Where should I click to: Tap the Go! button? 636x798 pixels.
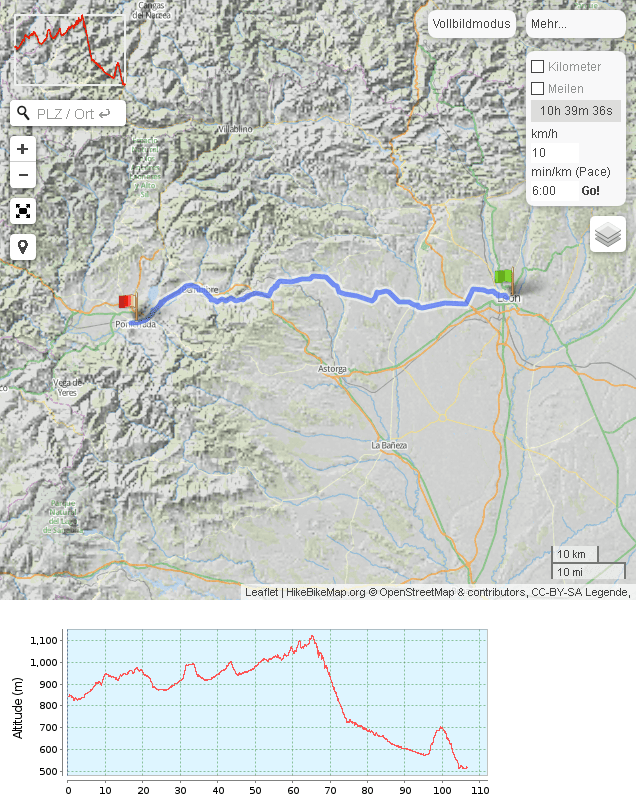tap(591, 190)
